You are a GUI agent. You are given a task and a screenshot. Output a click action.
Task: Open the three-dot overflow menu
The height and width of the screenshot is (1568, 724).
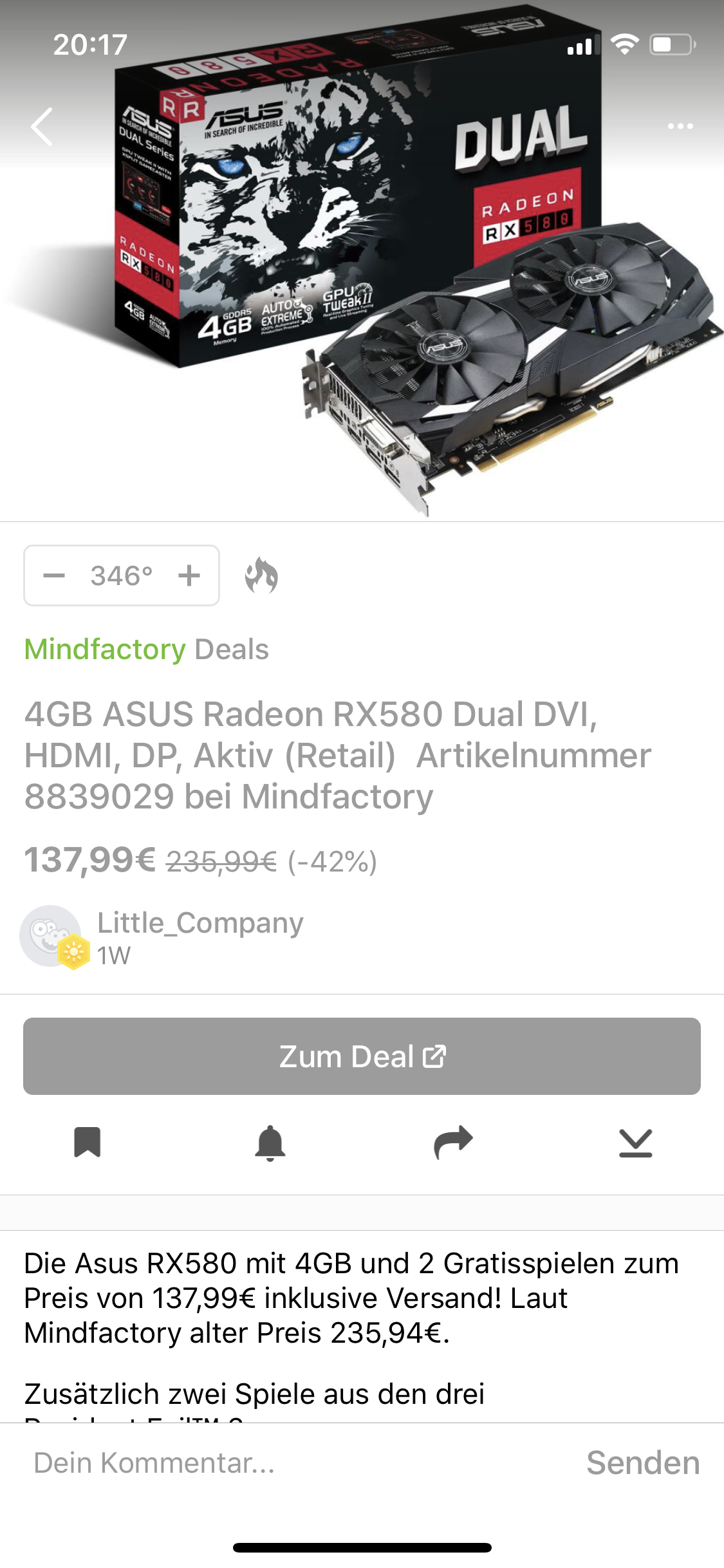point(680,126)
